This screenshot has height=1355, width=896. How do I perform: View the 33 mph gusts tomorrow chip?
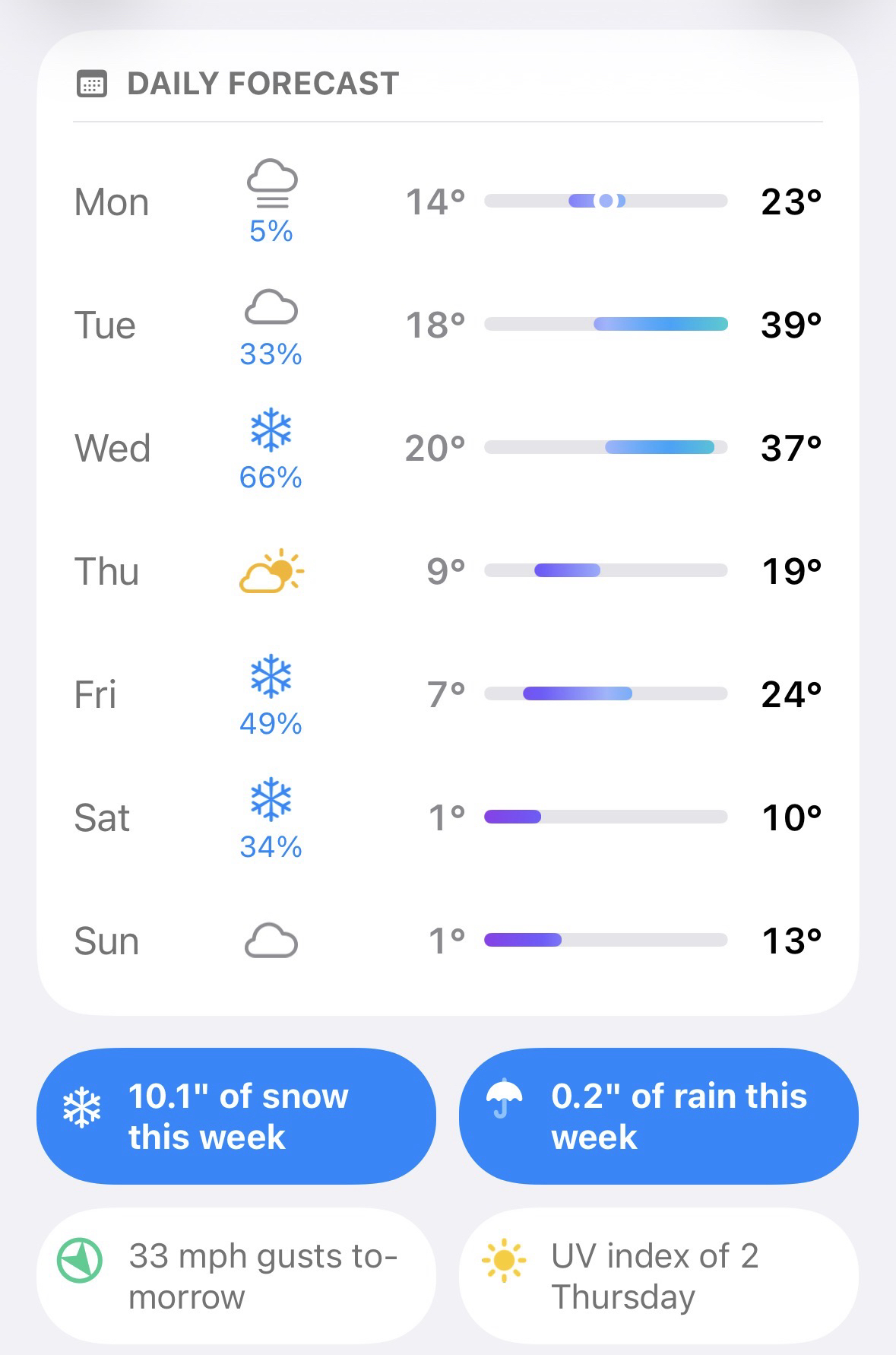236,1276
